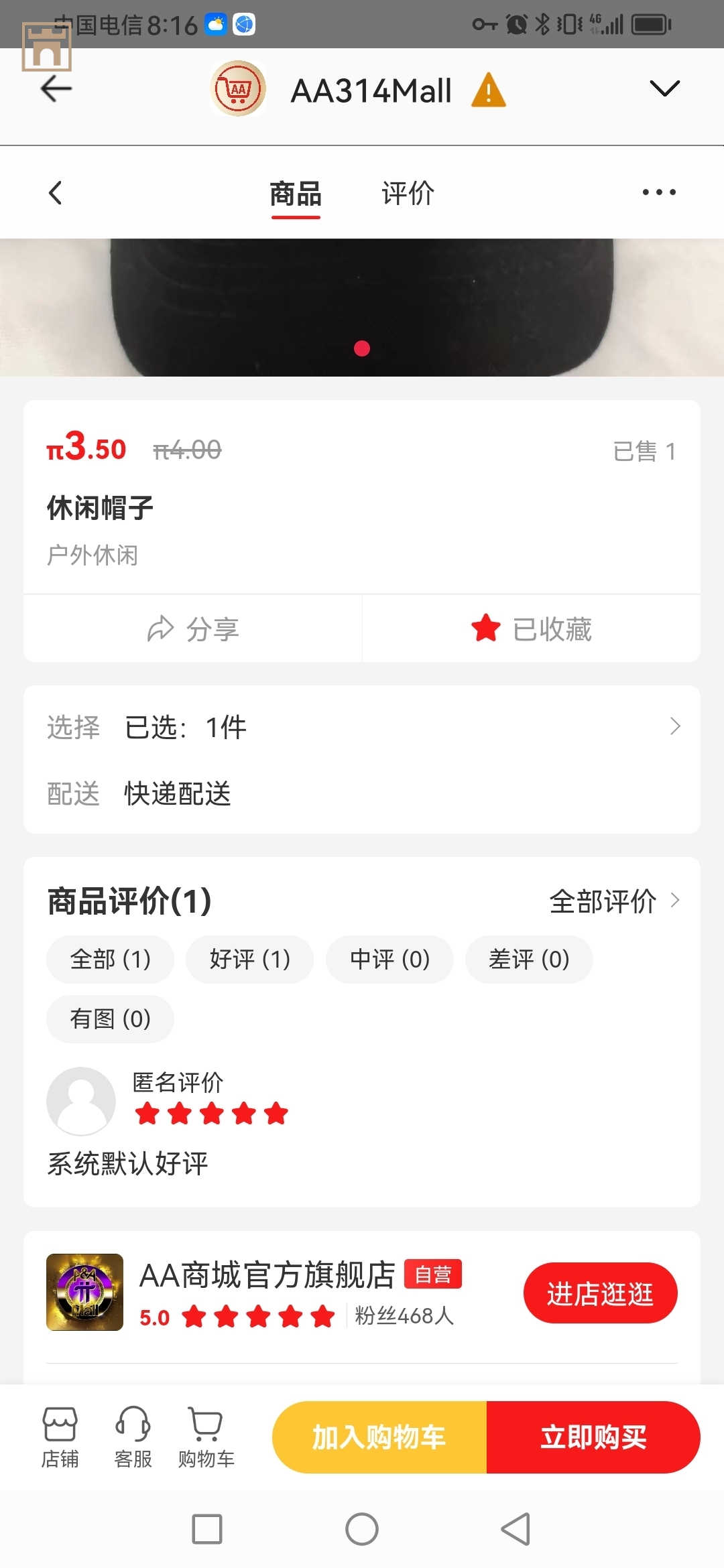Viewport: 724px width, 1568px height.
Task: Open the 购物车 shopping cart
Action: click(206, 1437)
